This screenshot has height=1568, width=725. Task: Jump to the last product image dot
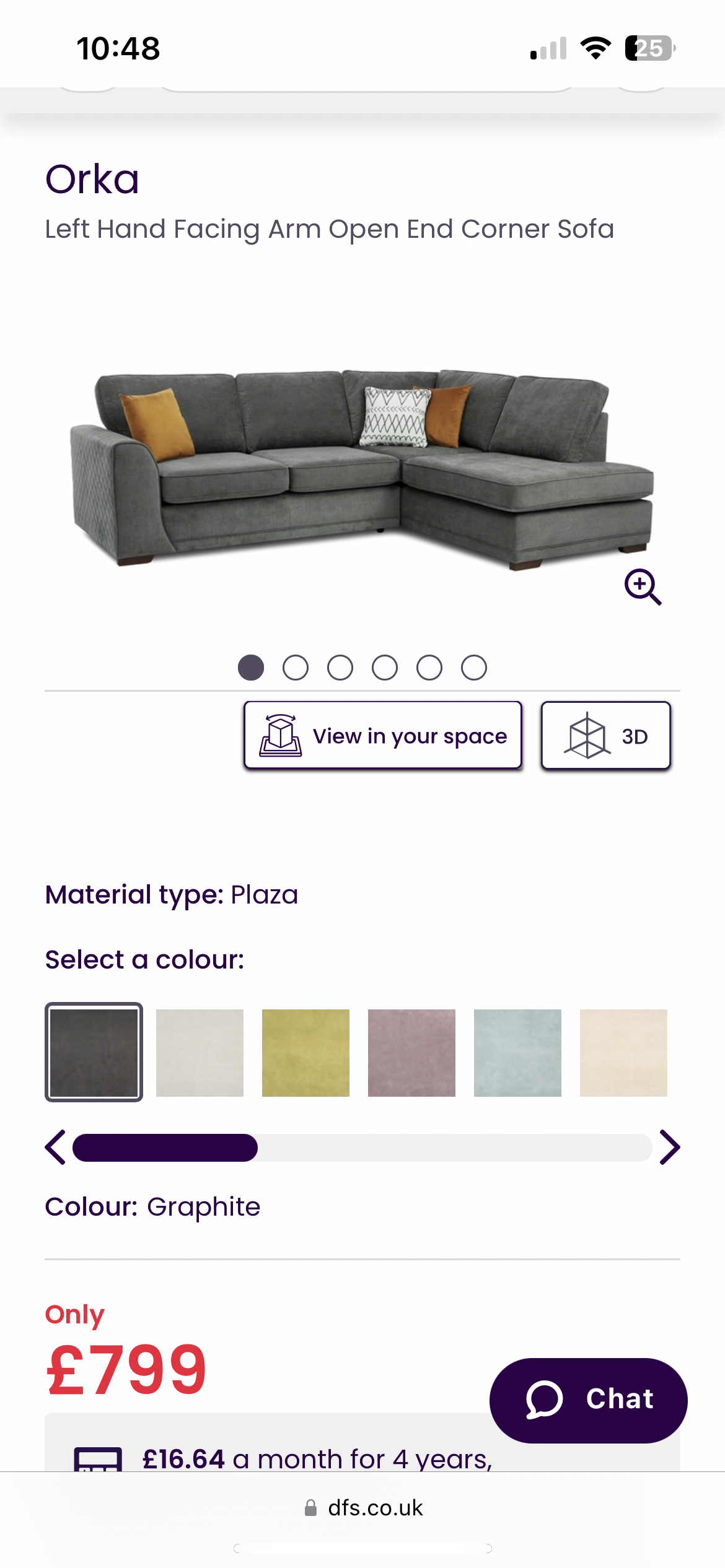(474, 668)
